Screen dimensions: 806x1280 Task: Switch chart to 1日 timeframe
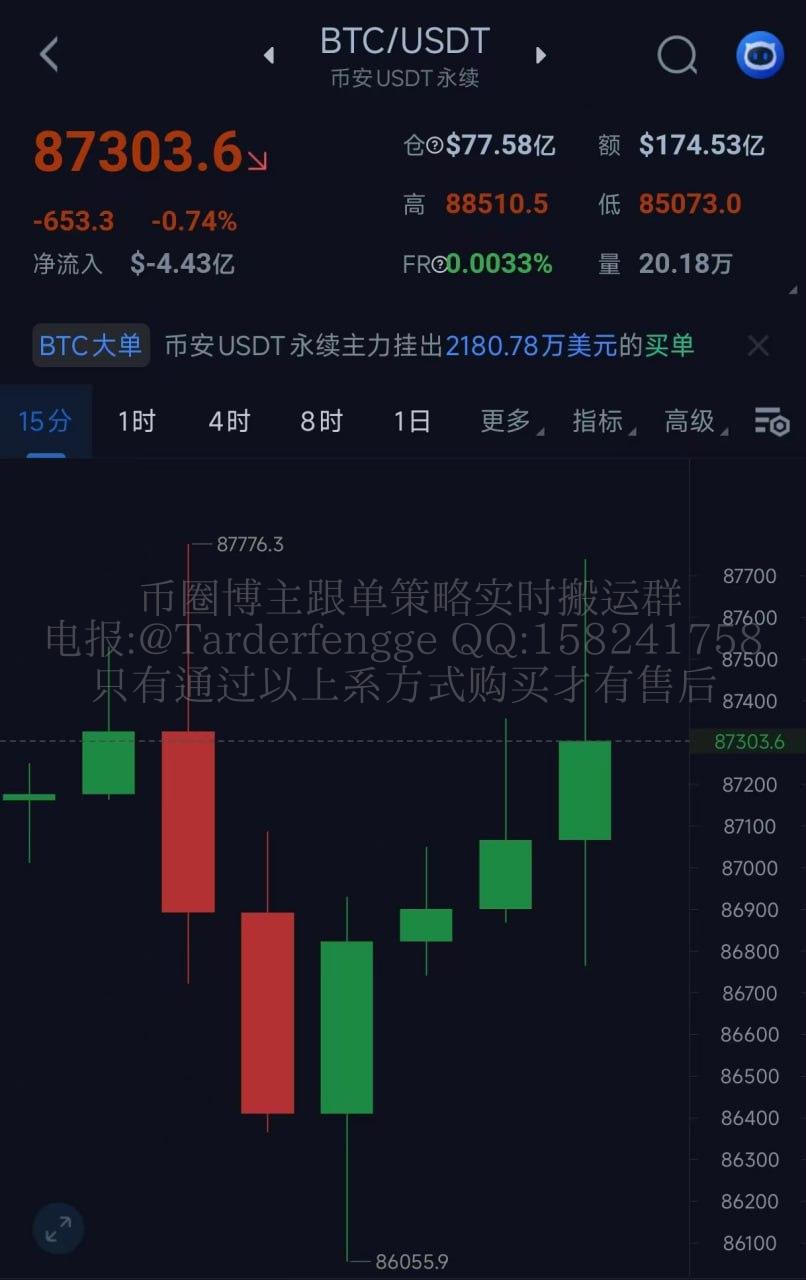412,421
